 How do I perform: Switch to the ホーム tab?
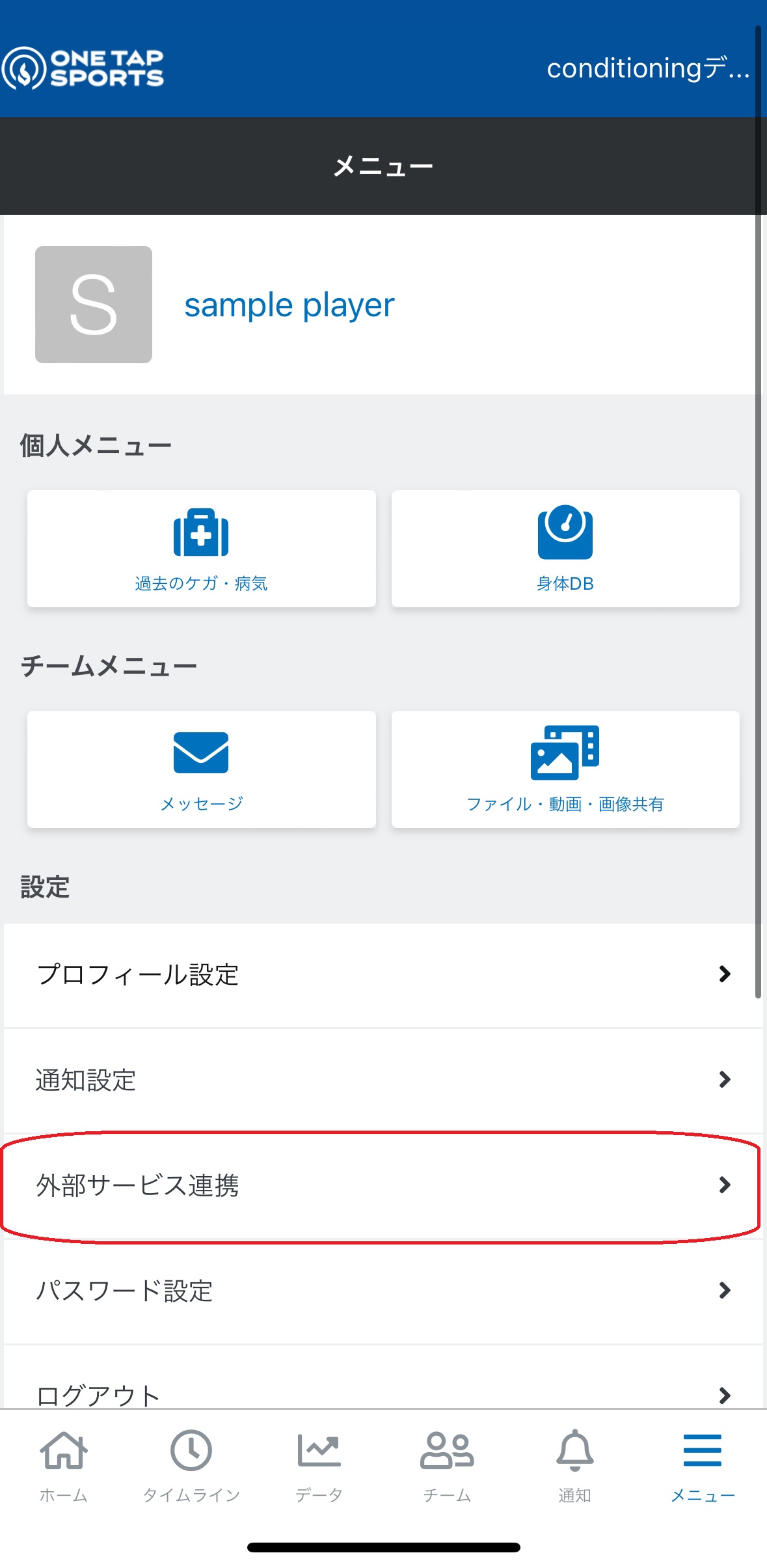pos(64,1466)
